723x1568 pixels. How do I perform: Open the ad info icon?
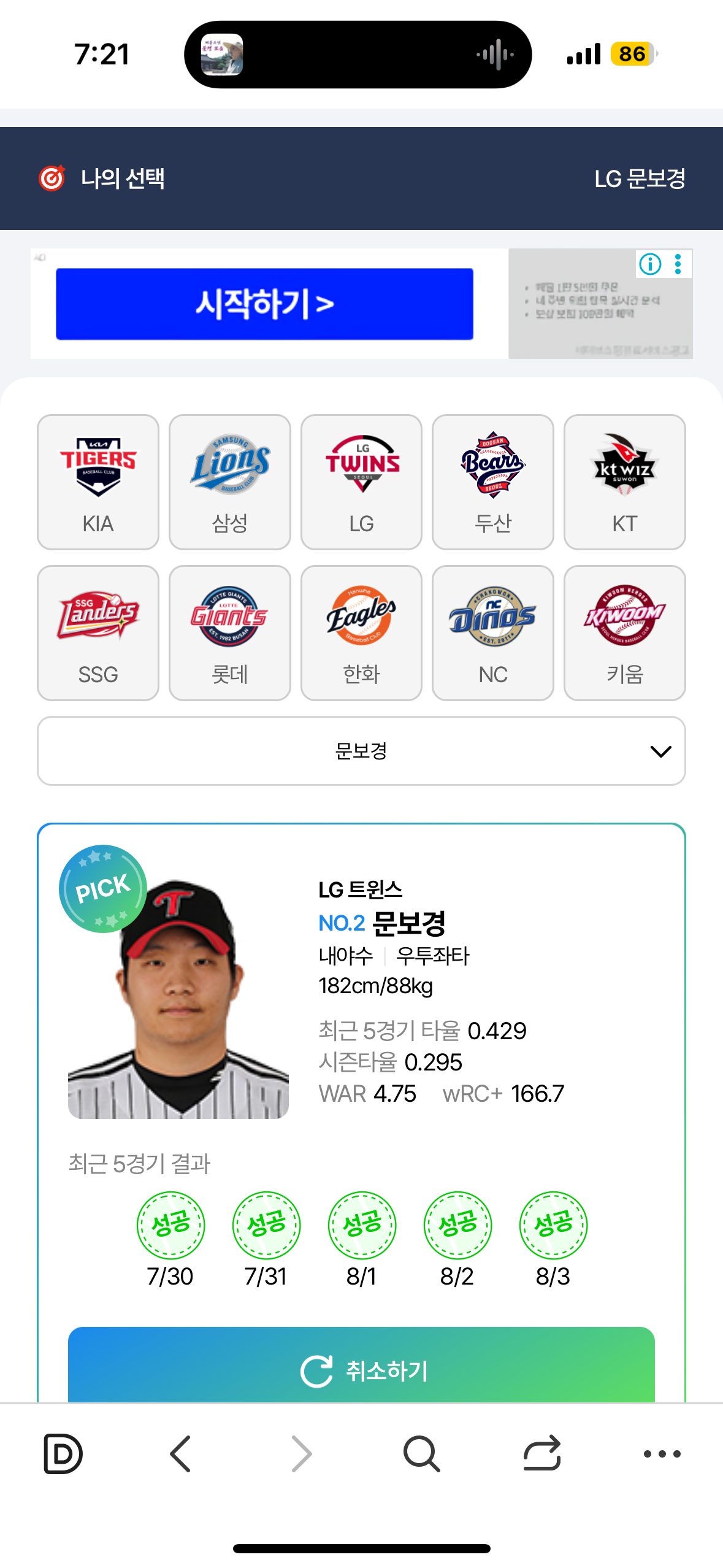[650, 264]
